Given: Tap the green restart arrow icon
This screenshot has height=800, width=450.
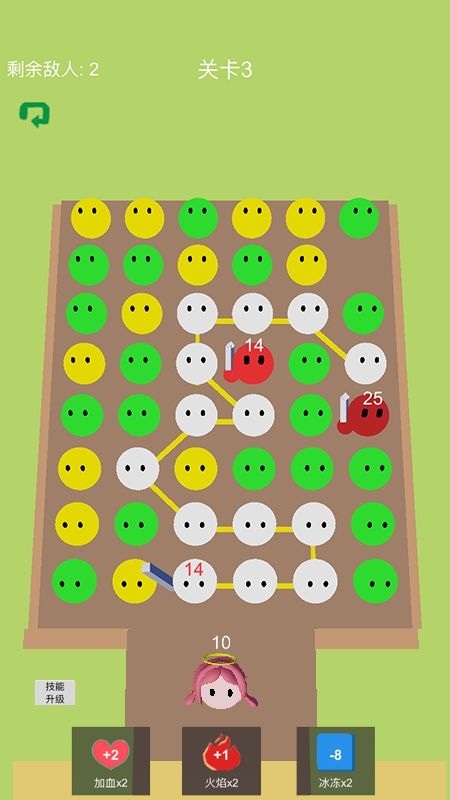Looking at the screenshot, I should point(35,114).
